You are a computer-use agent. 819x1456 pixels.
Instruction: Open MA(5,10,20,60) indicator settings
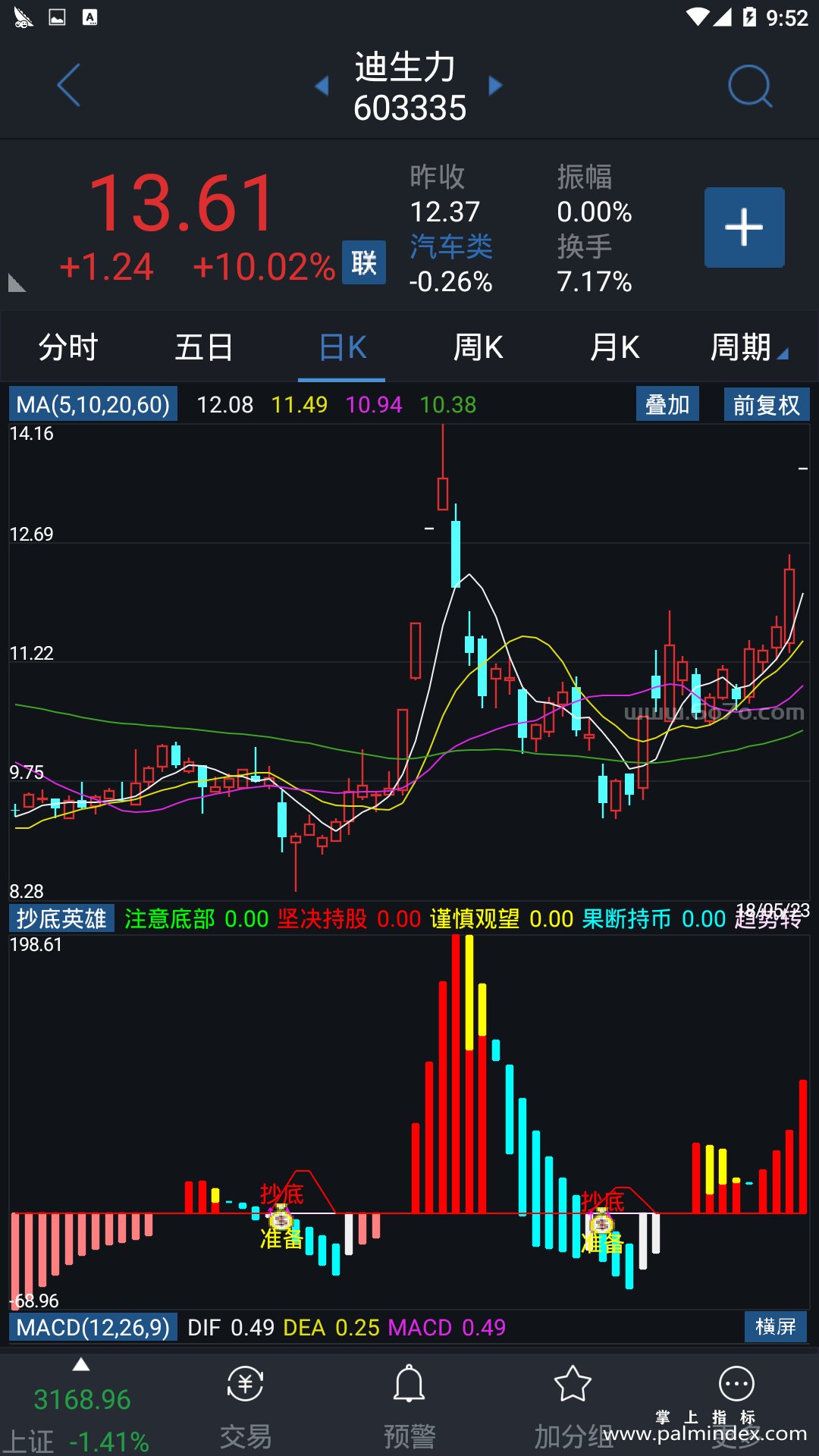click(93, 404)
